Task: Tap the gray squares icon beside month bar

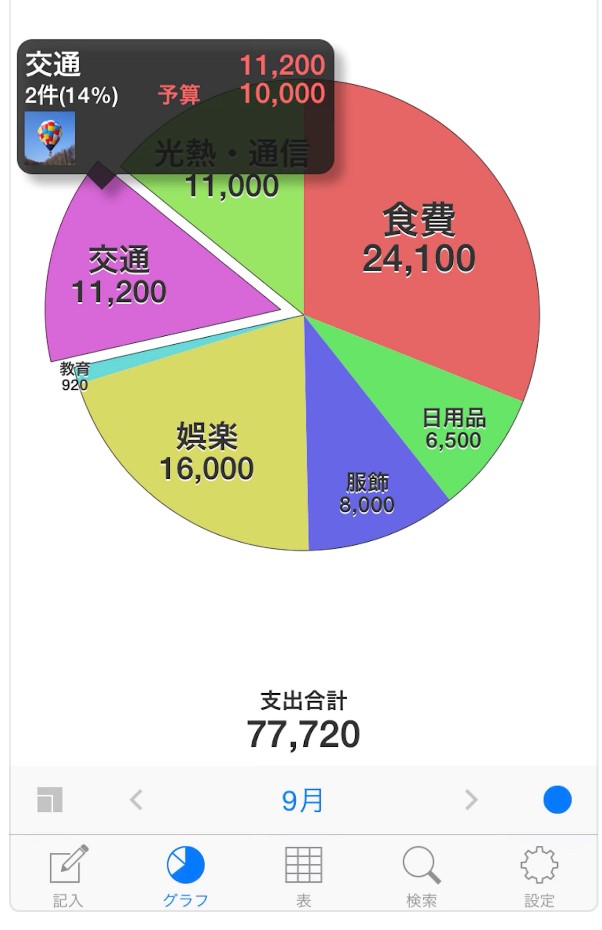Action: click(49, 800)
